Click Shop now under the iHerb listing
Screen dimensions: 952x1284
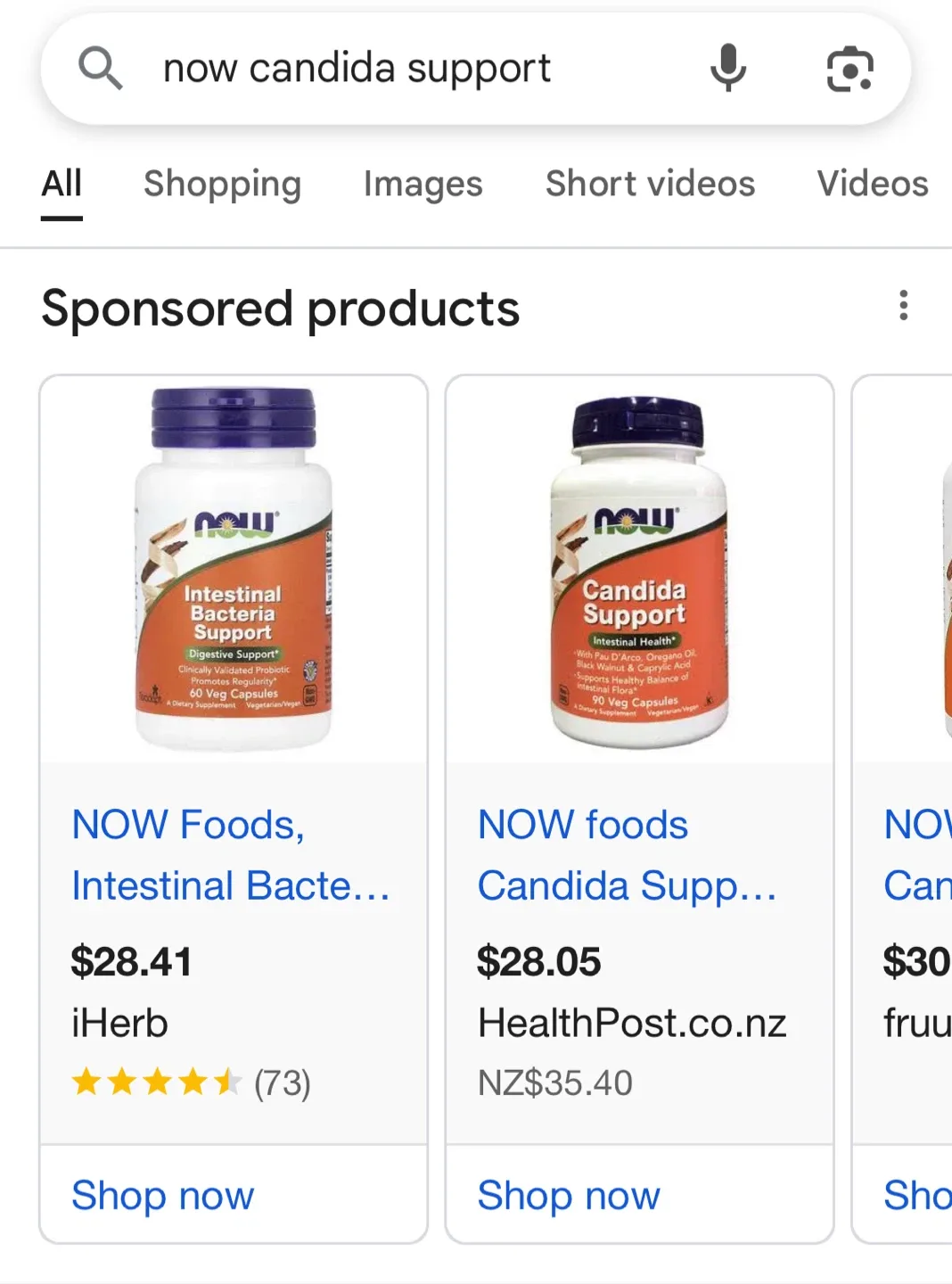[x=163, y=1195]
